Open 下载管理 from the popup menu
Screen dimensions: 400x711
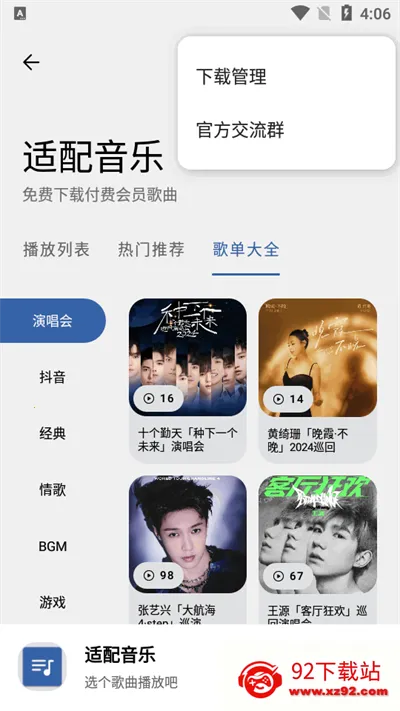point(286,76)
